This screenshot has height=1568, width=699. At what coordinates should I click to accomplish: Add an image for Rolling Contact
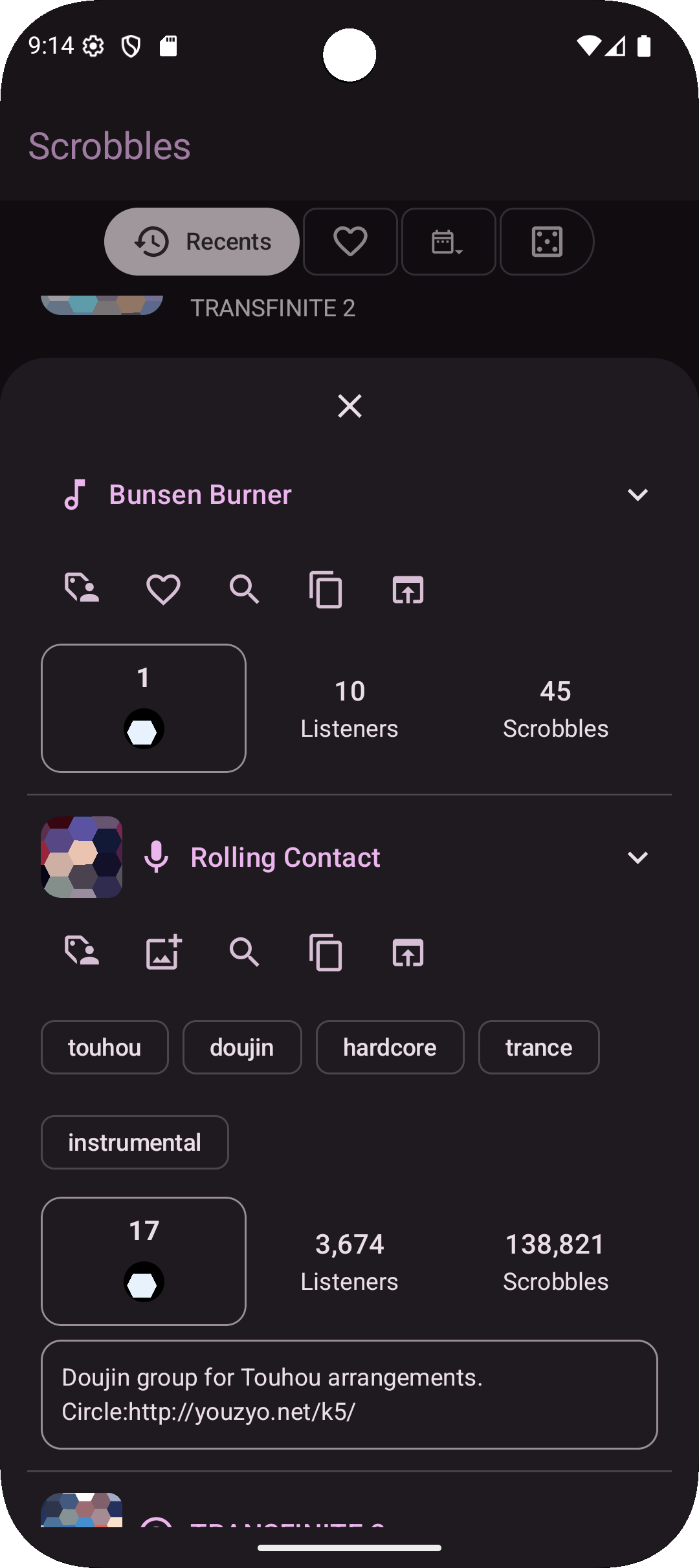coord(163,952)
